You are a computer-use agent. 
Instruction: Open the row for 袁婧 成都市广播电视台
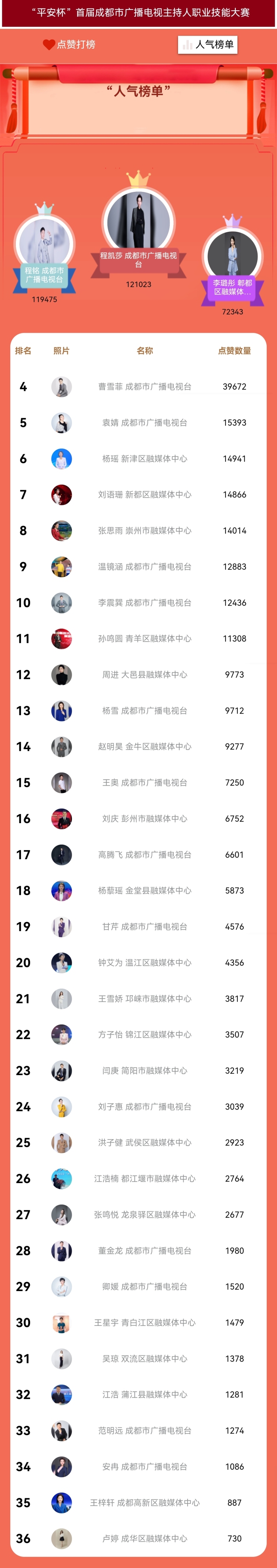(x=144, y=422)
